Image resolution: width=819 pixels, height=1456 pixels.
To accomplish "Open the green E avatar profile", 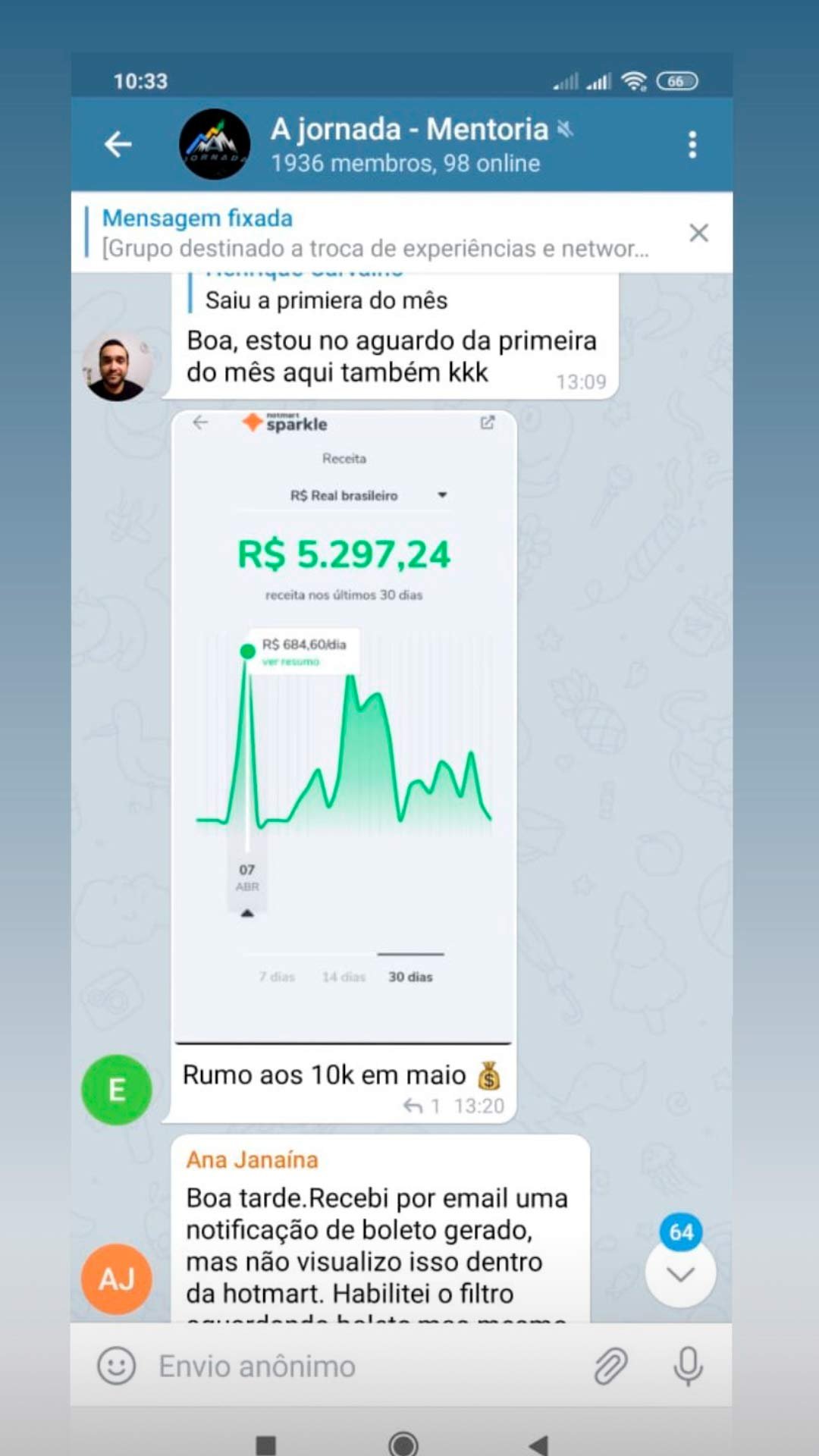I will coord(117,1090).
